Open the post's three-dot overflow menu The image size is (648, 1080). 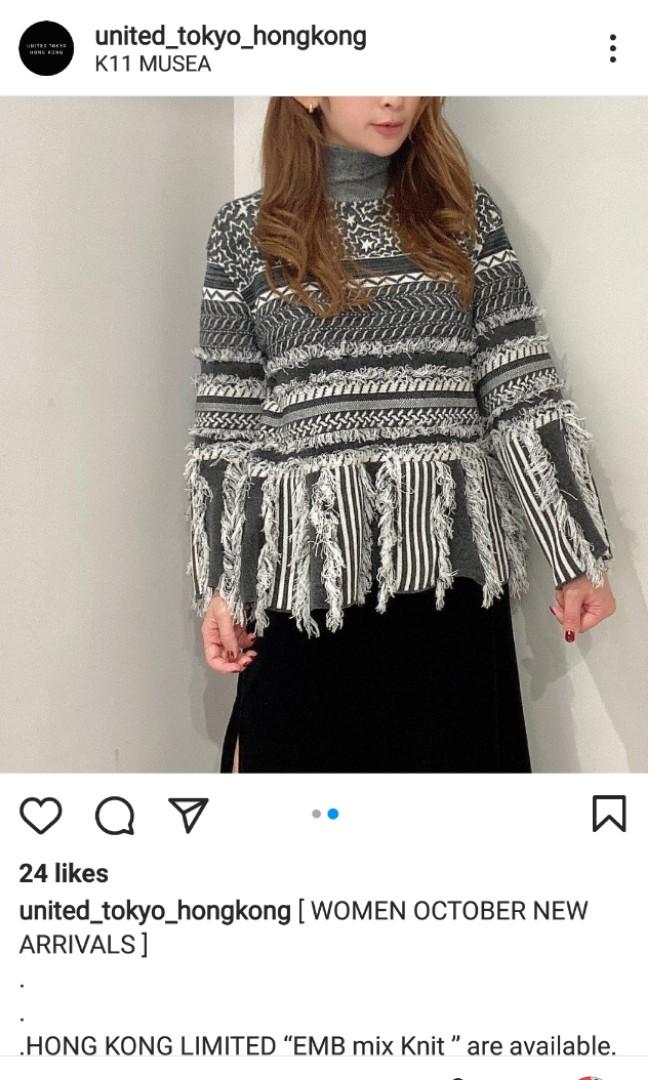pyautogui.click(x=612, y=47)
